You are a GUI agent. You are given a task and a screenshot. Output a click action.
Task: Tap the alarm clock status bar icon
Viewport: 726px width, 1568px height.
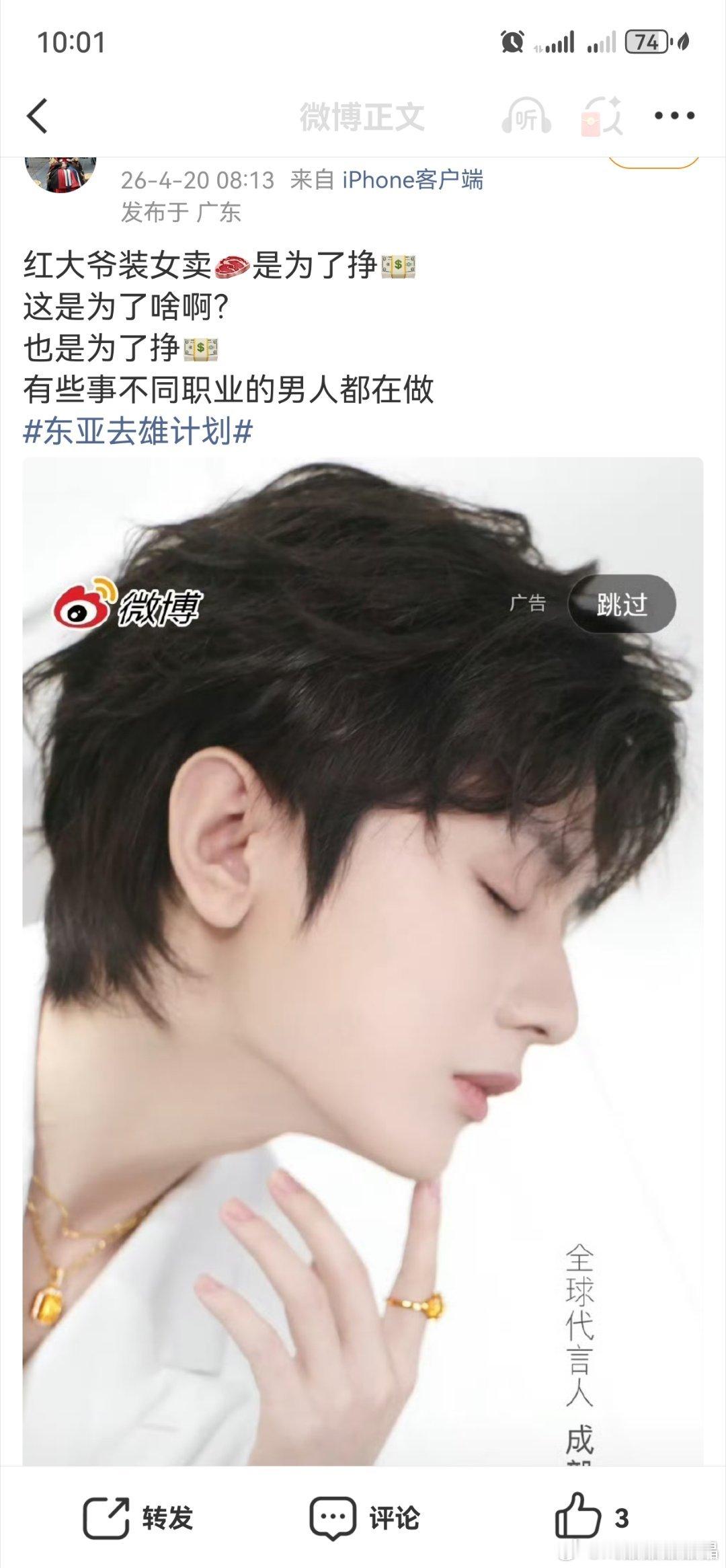coord(512,42)
